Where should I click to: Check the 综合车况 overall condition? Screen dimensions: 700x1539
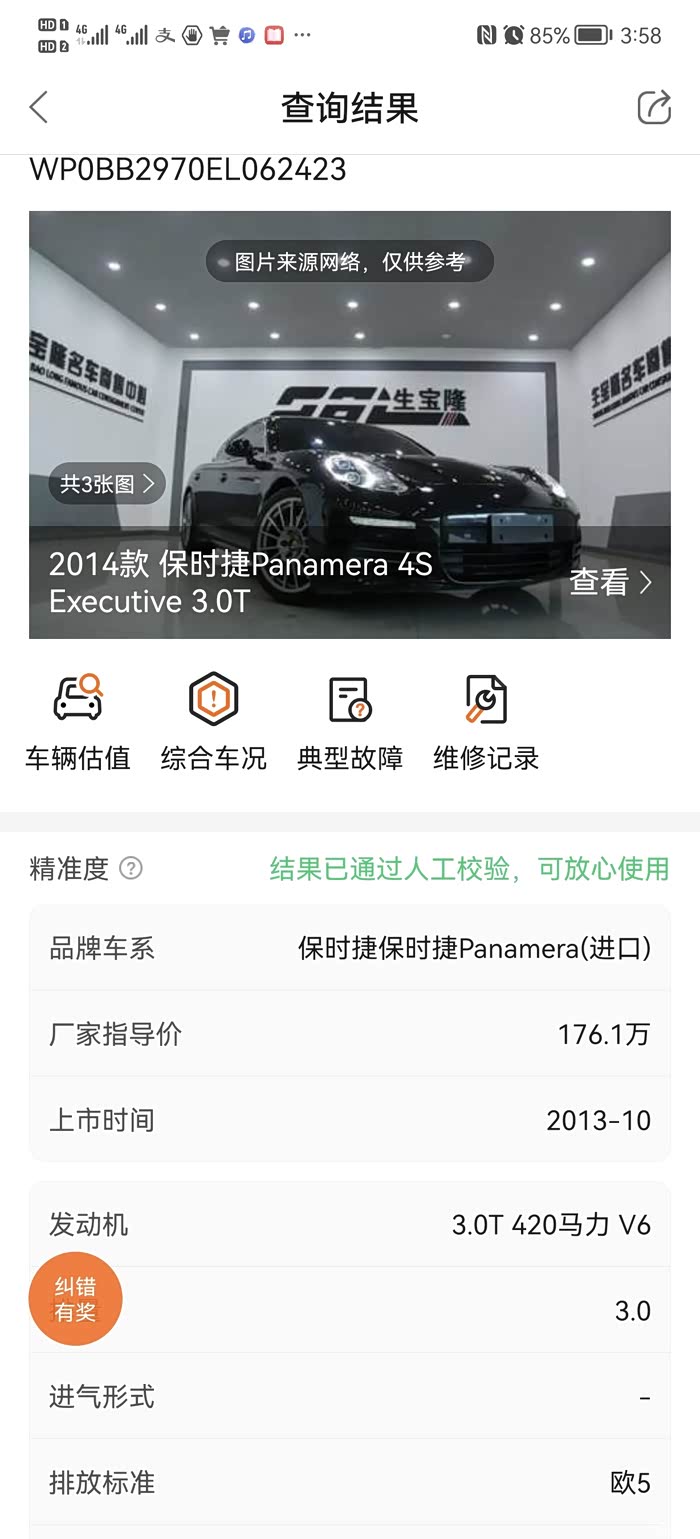coord(213,722)
